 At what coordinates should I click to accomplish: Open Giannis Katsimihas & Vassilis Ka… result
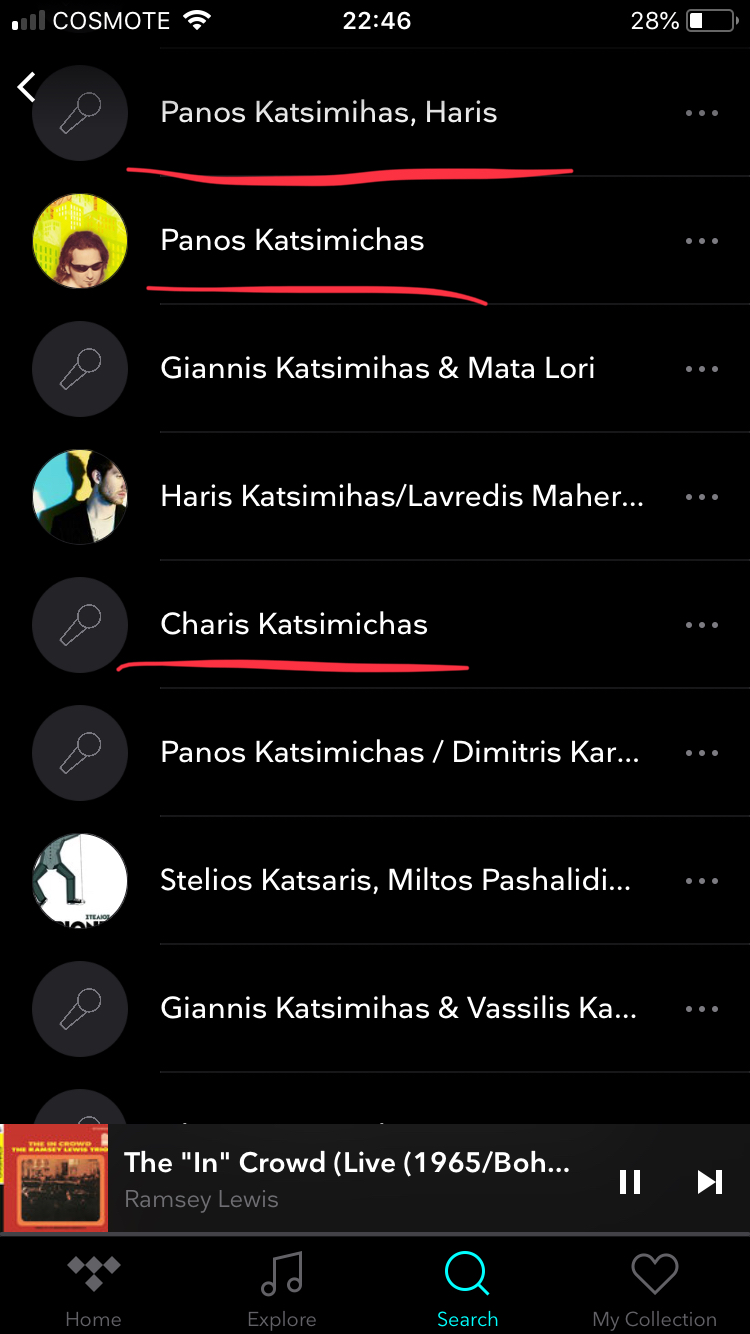(x=397, y=1009)
